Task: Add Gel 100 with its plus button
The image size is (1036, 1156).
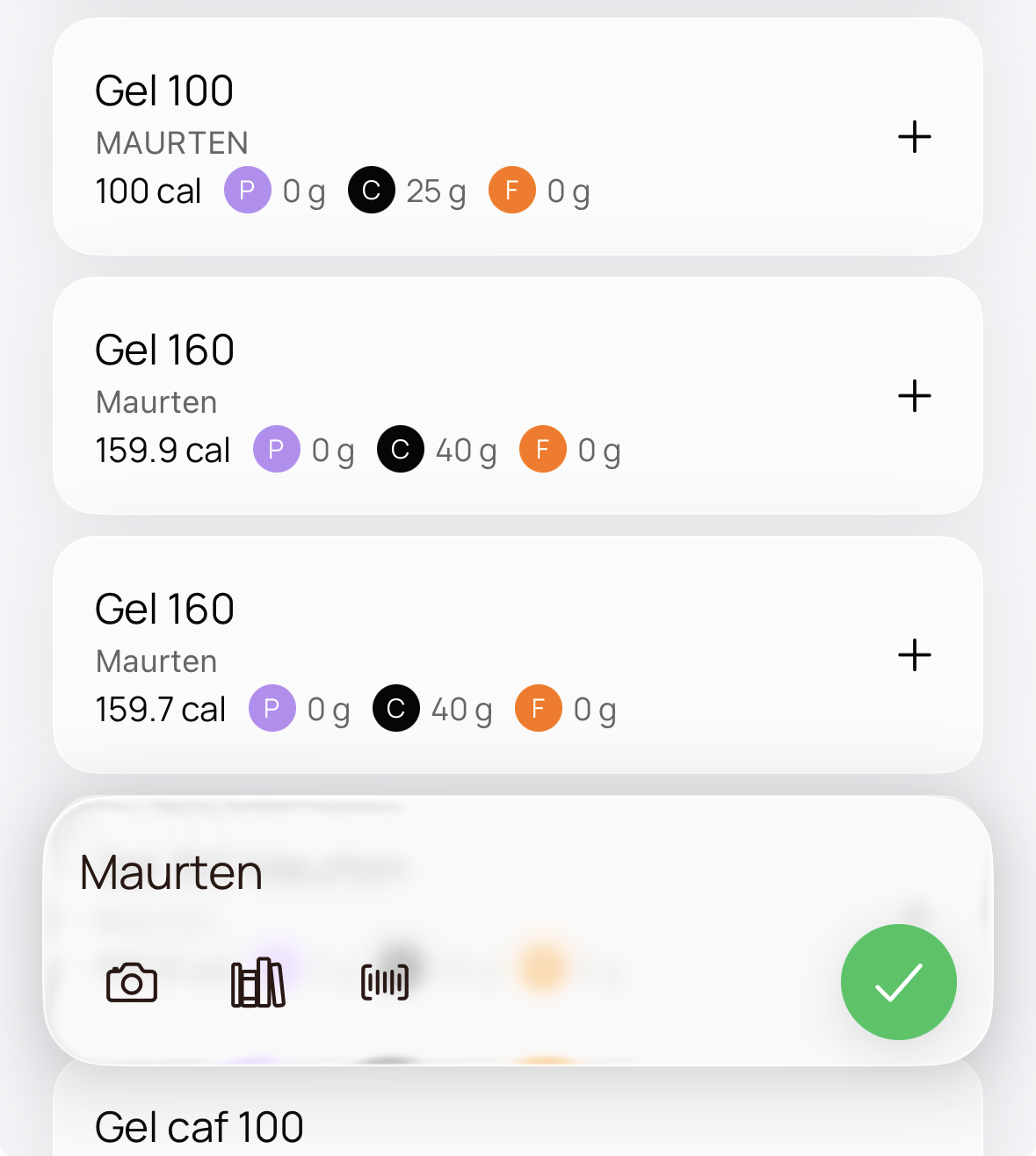Action: (x=915, y=136)
